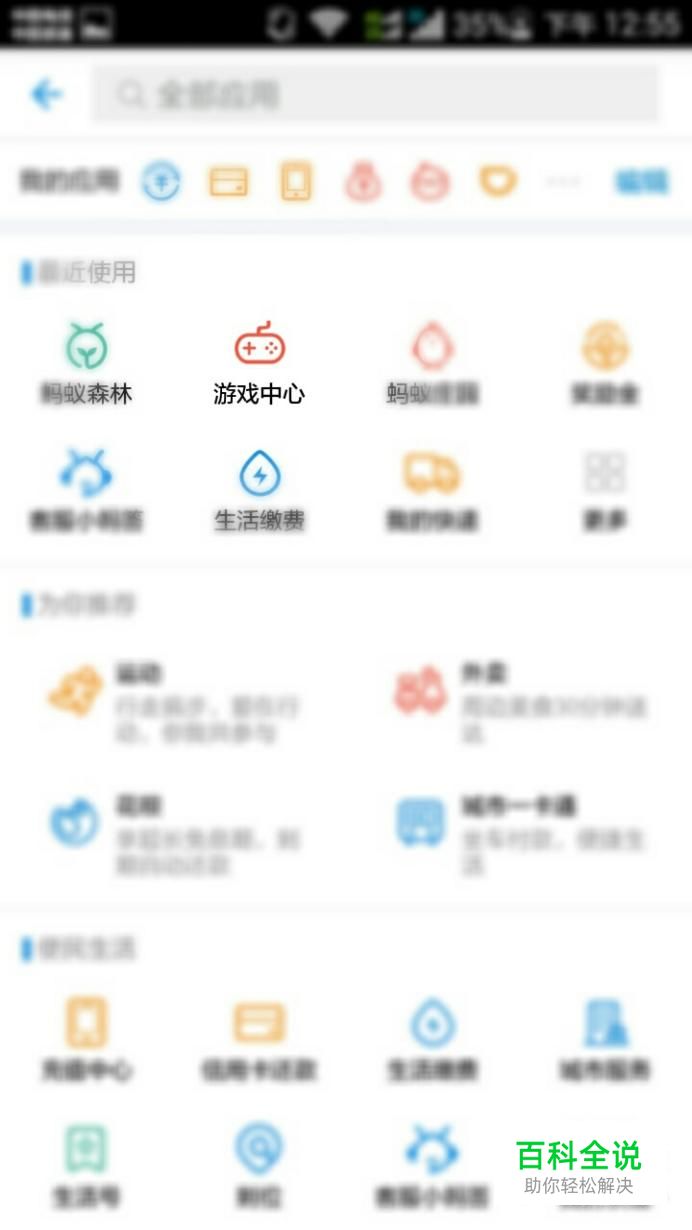Screen dimensions: 692x1230
Task: Open 信用卡还款 in 便民生活
Action: (259, 1040)
